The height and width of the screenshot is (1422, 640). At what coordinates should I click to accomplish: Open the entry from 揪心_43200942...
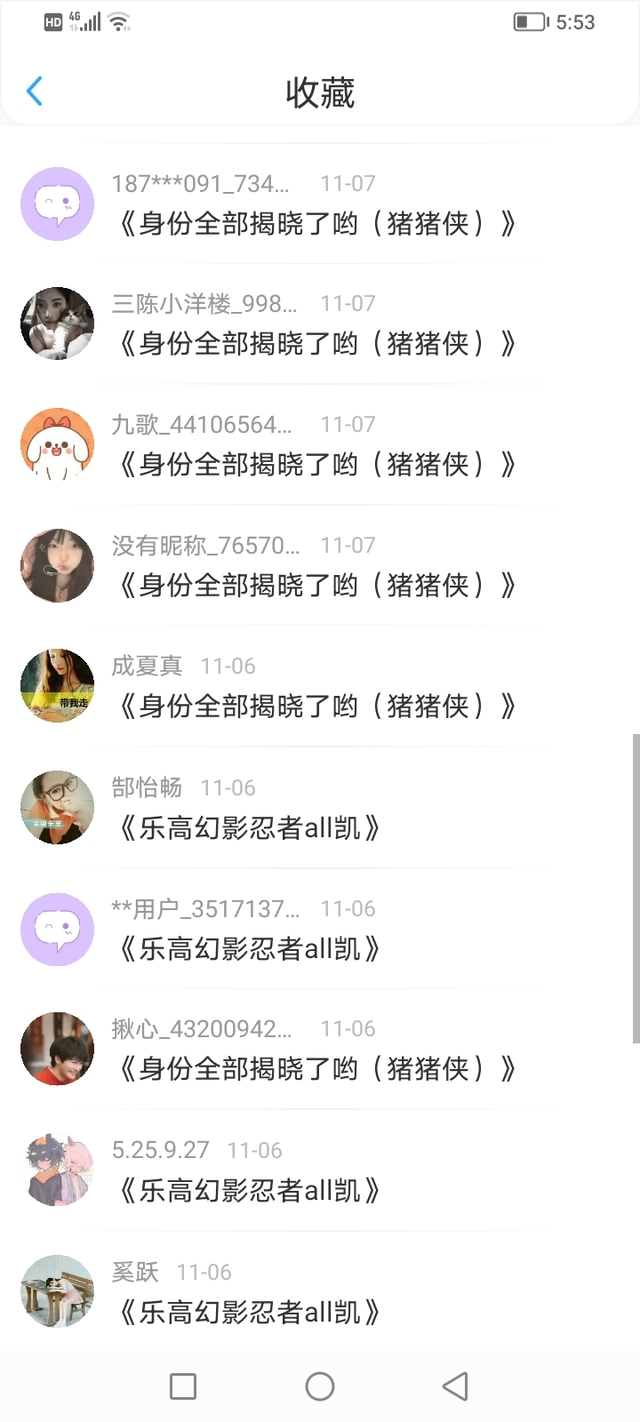[x=316, y=1069]
